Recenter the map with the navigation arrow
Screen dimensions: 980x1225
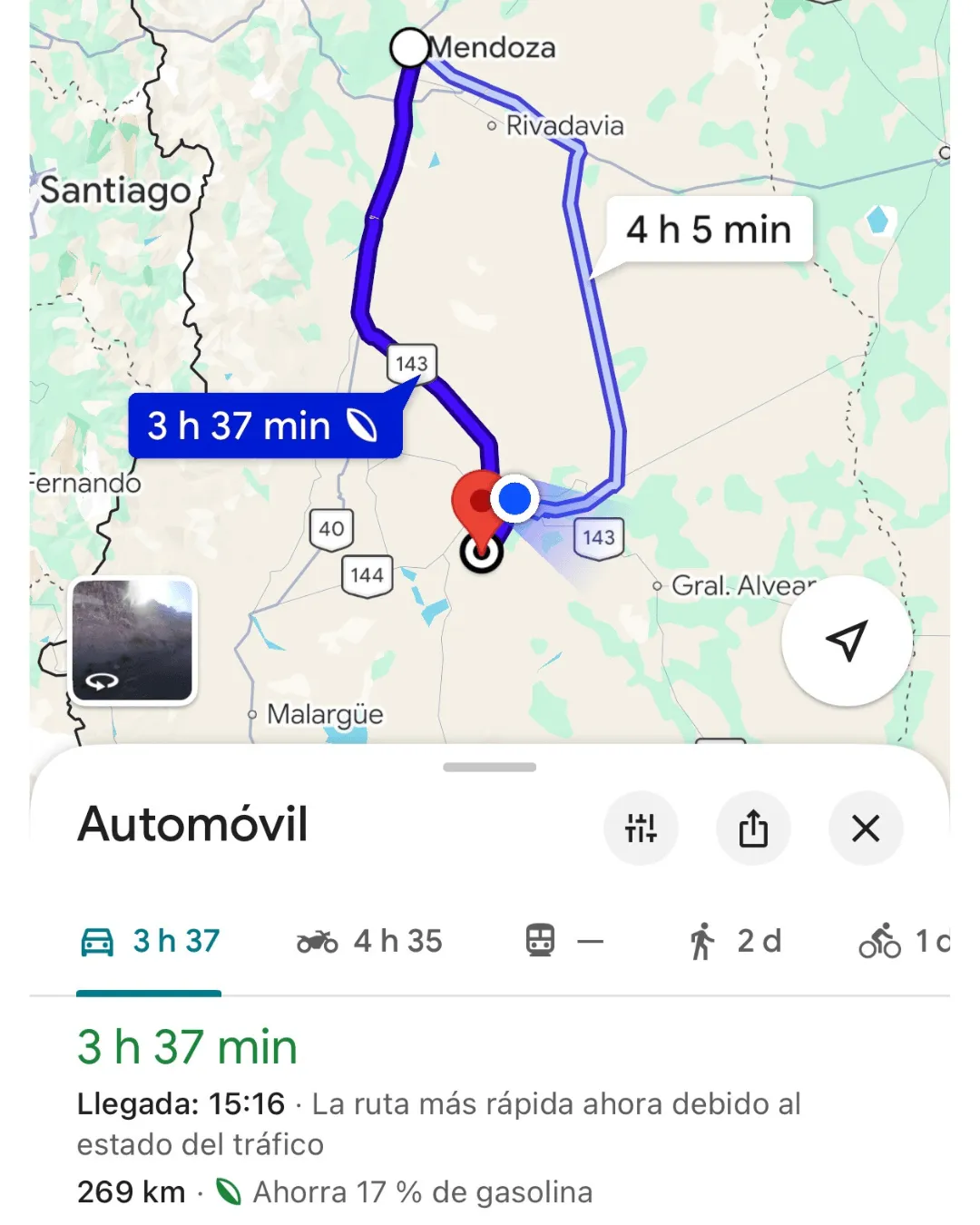(846, 642)
